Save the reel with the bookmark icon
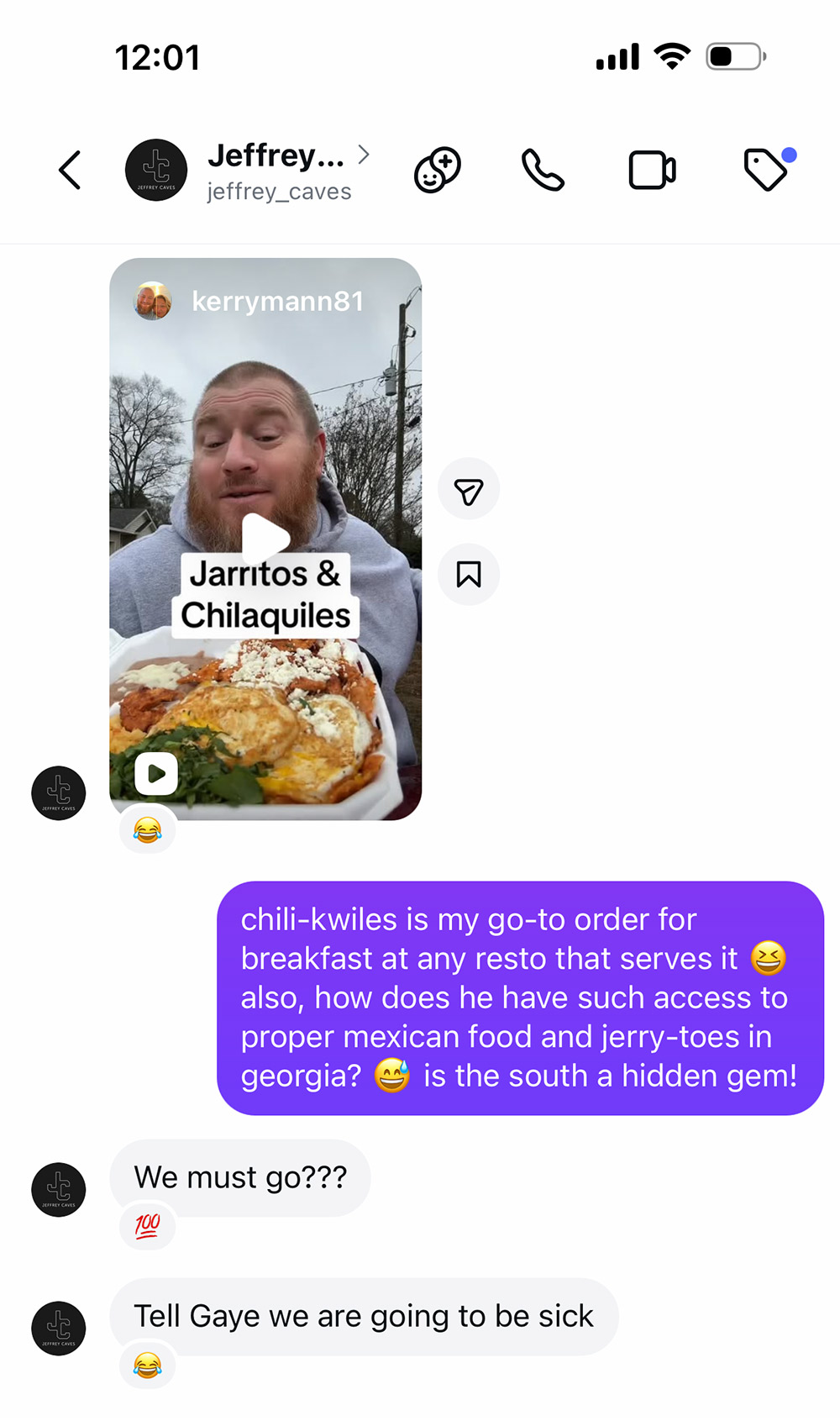Viewport: 840px width, 1421px height. [469, 574]
